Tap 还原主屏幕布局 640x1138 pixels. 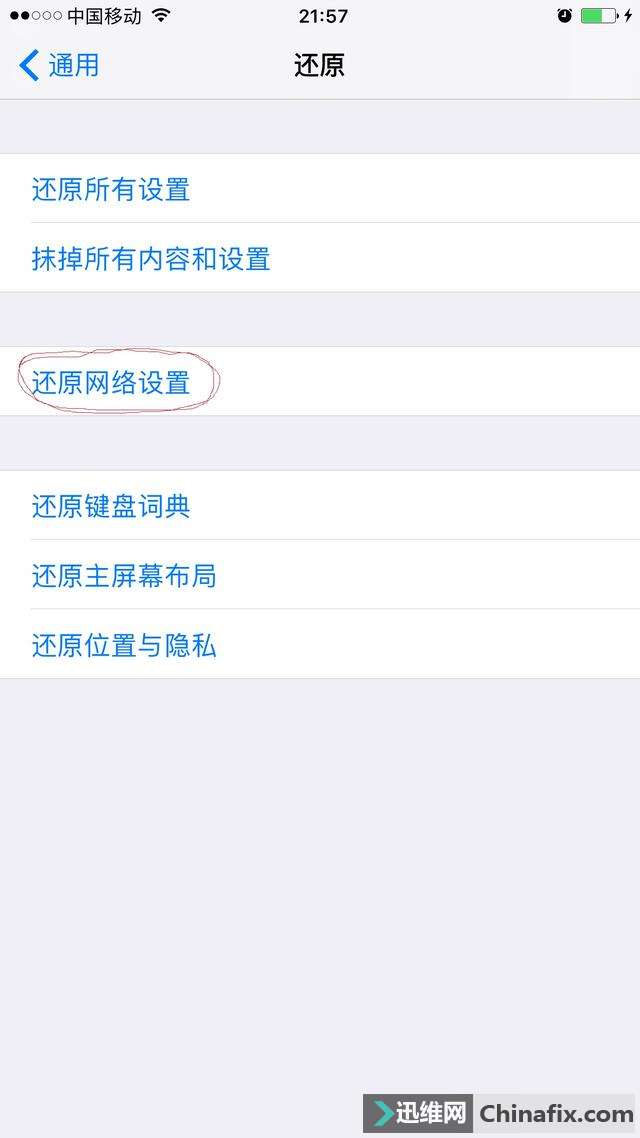click(x=124, y=576)
